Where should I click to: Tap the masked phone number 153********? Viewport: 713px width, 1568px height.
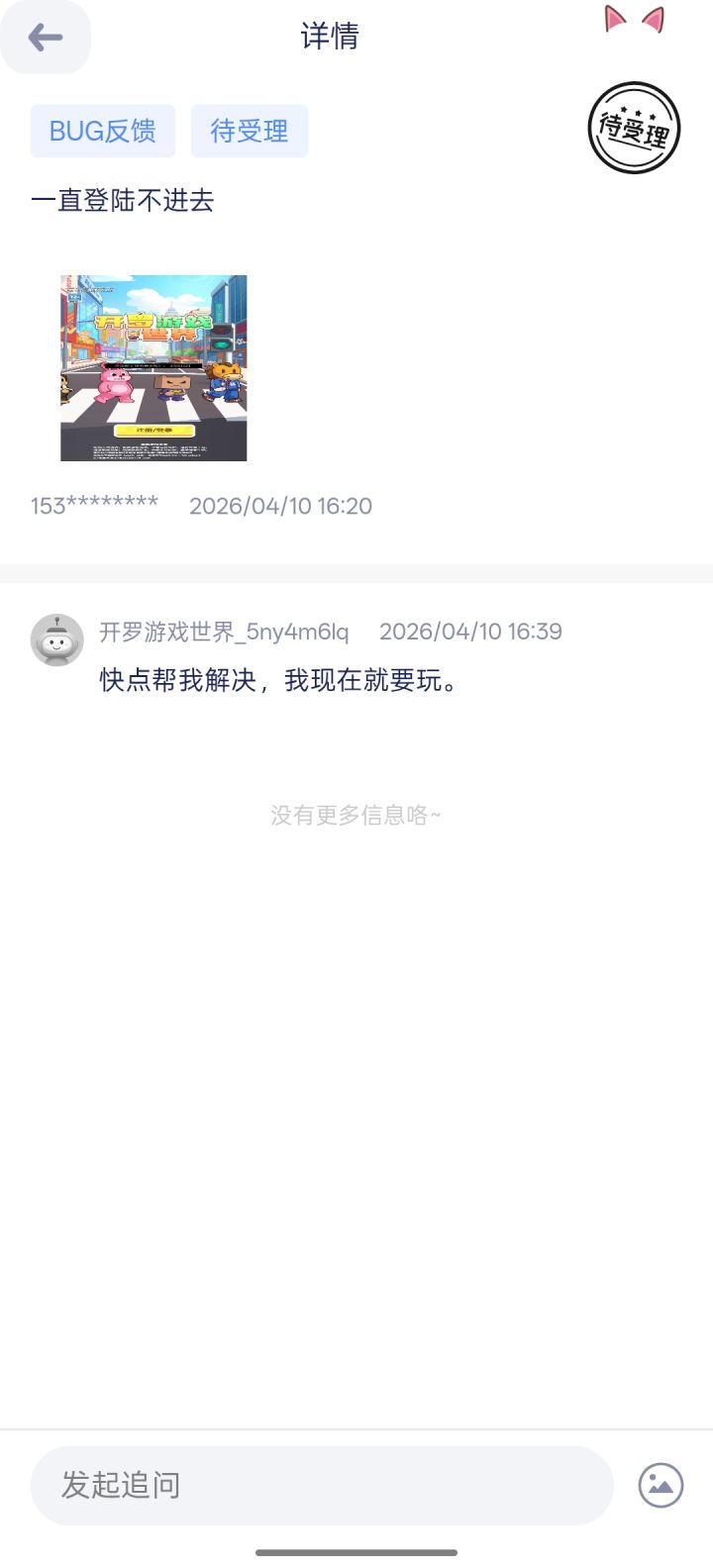pyautogui.click(x=94, y=506)
